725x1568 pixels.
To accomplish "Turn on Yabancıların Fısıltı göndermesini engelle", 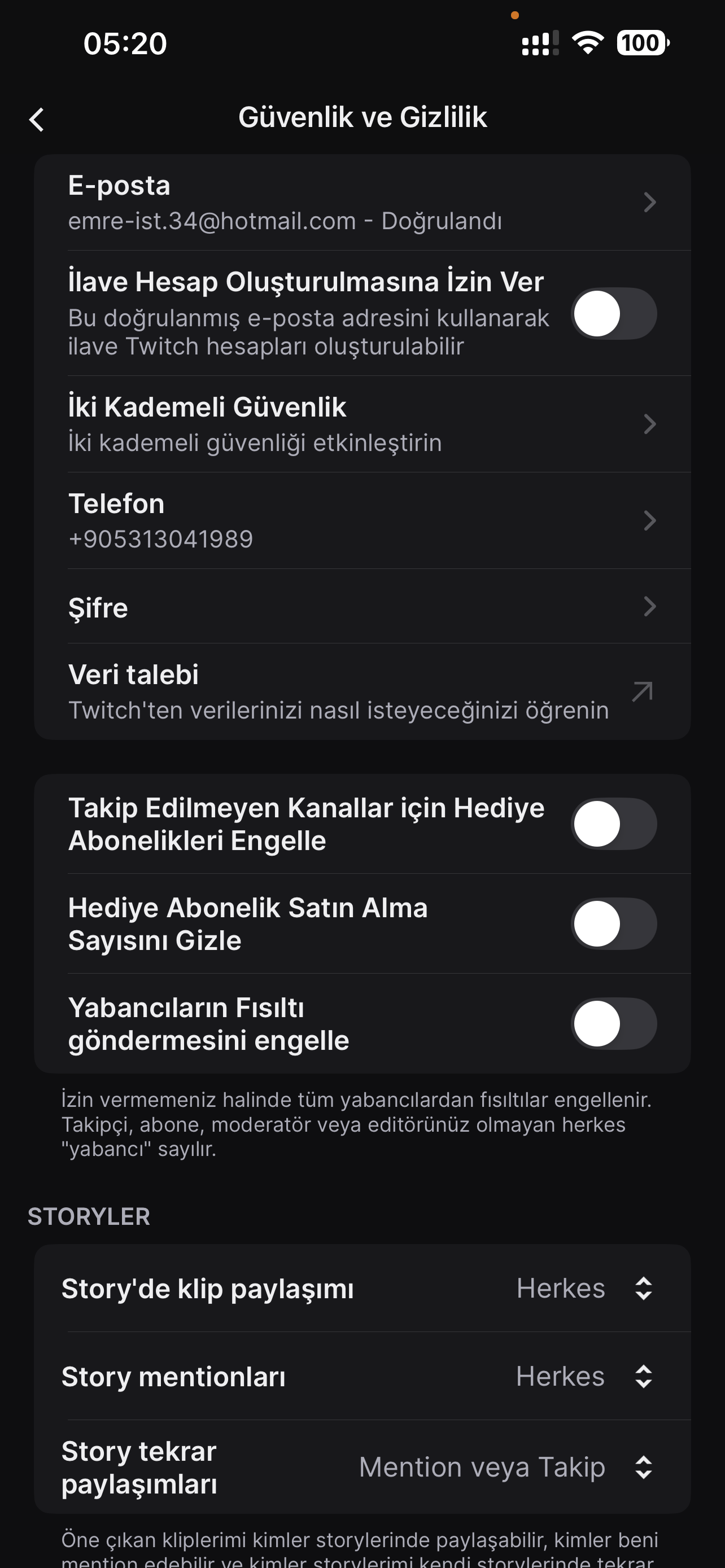I will coord(614,1023).
